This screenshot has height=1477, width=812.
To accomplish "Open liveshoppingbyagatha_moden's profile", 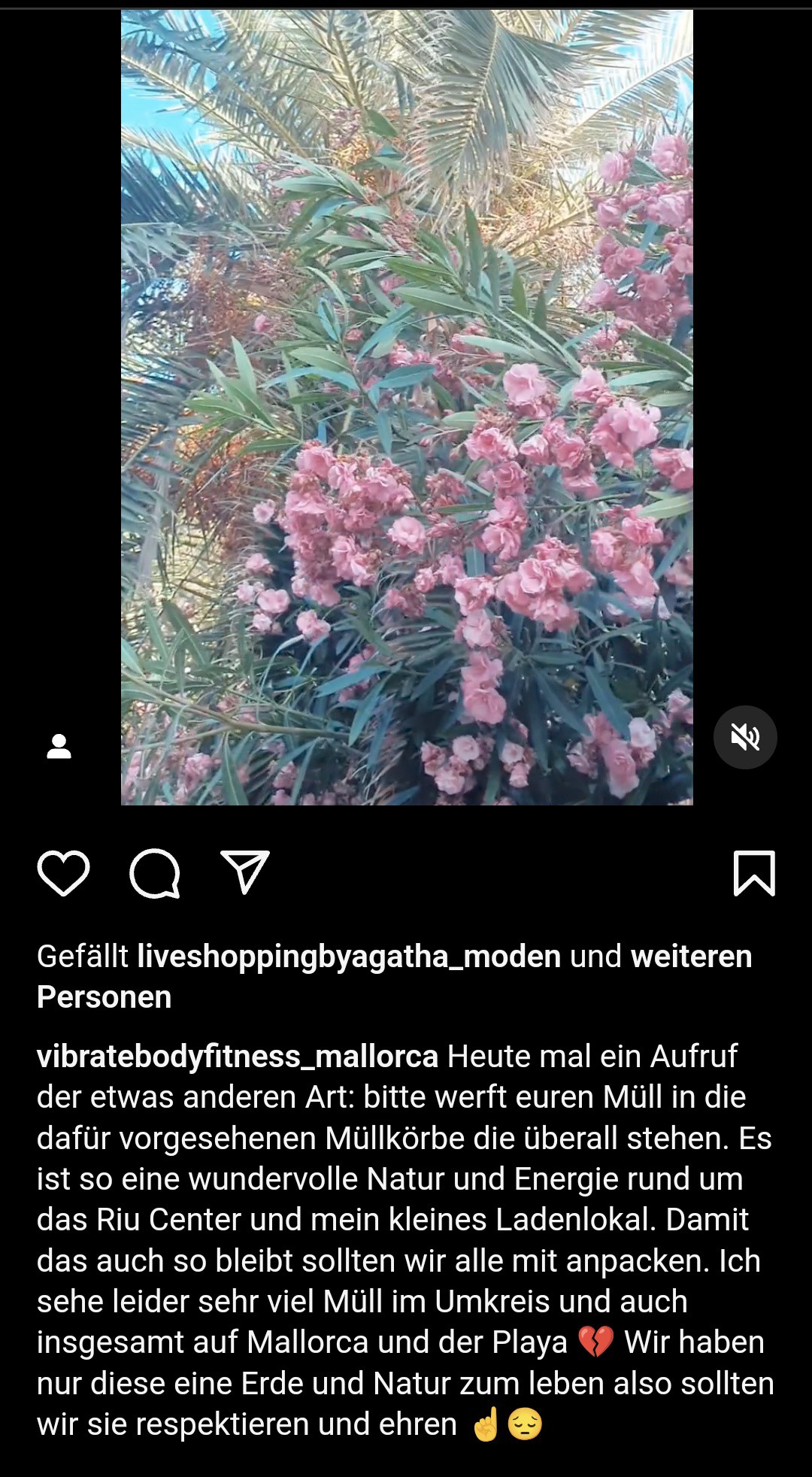I will coord(349,956).
